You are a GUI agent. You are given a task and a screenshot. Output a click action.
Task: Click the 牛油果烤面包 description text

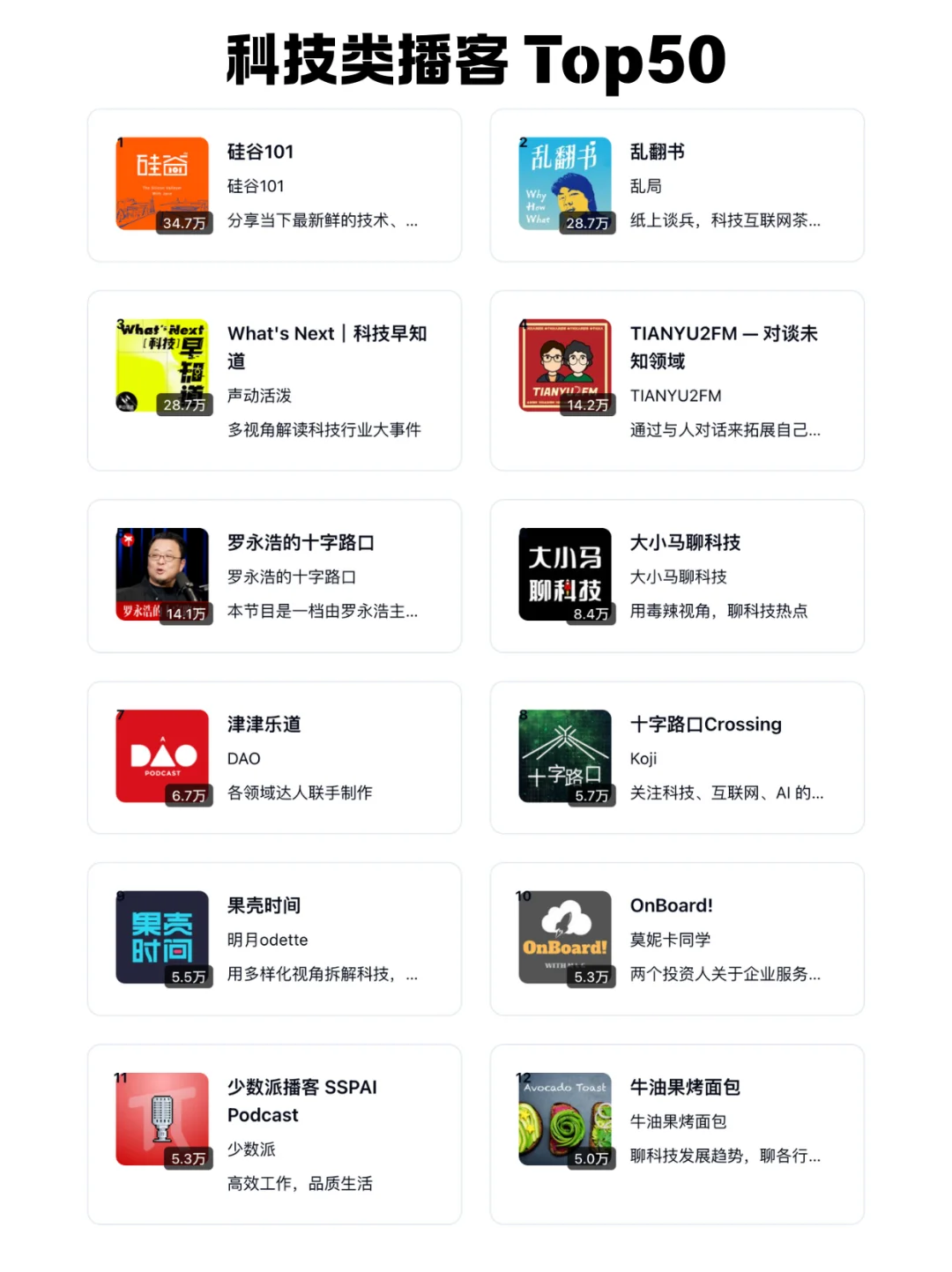[725, 1156]
